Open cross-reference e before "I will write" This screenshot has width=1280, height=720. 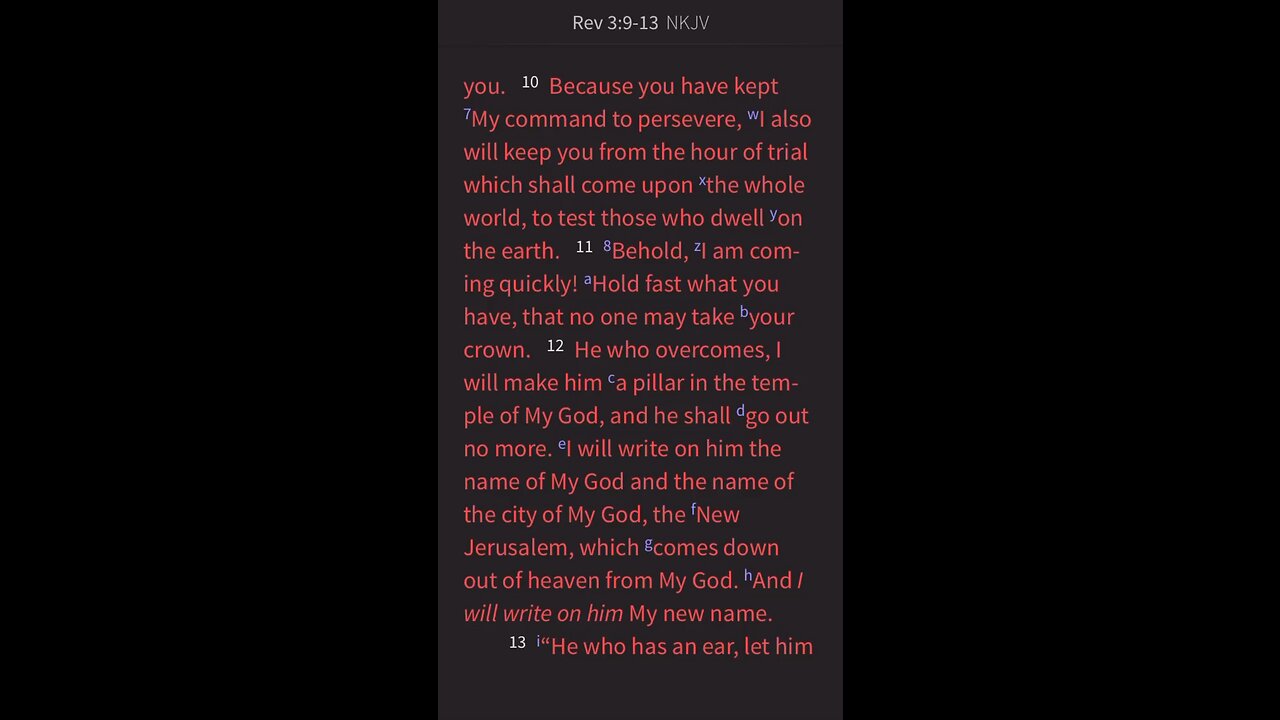(x=562, y=445)
